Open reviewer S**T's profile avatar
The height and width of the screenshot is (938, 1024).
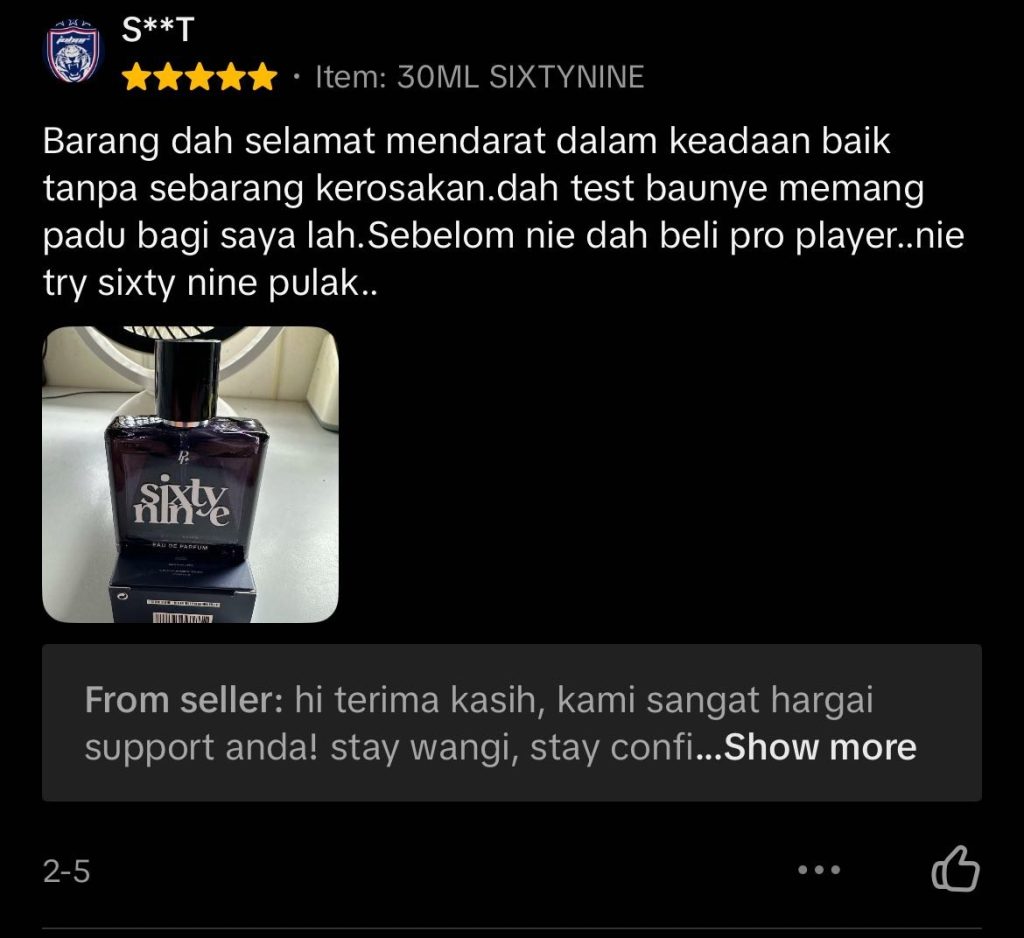pyautogui.click(x=74, y=51)
